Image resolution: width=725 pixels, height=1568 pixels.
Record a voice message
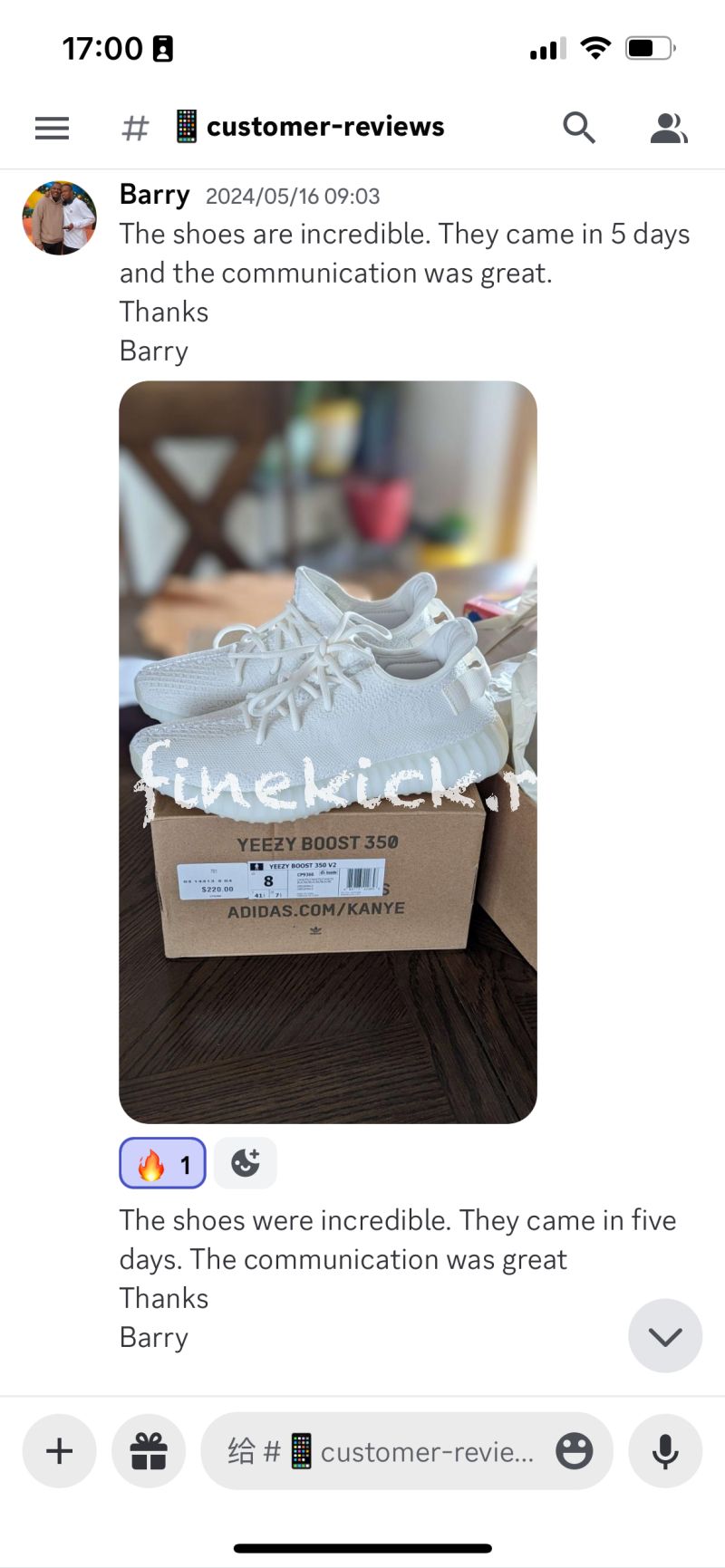click(x=665, y=1451)
